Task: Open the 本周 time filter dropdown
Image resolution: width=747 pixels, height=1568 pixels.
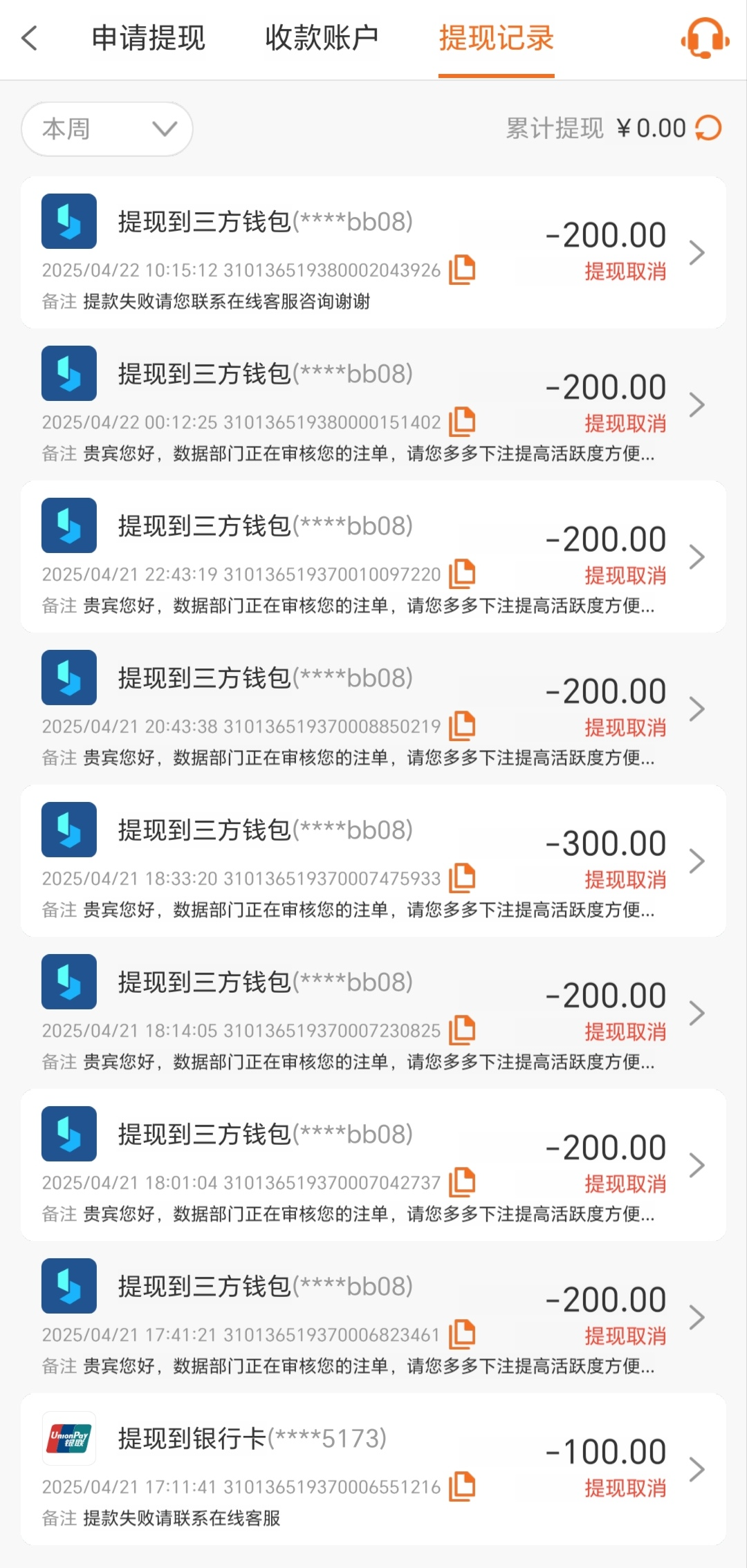Action: 107,129
